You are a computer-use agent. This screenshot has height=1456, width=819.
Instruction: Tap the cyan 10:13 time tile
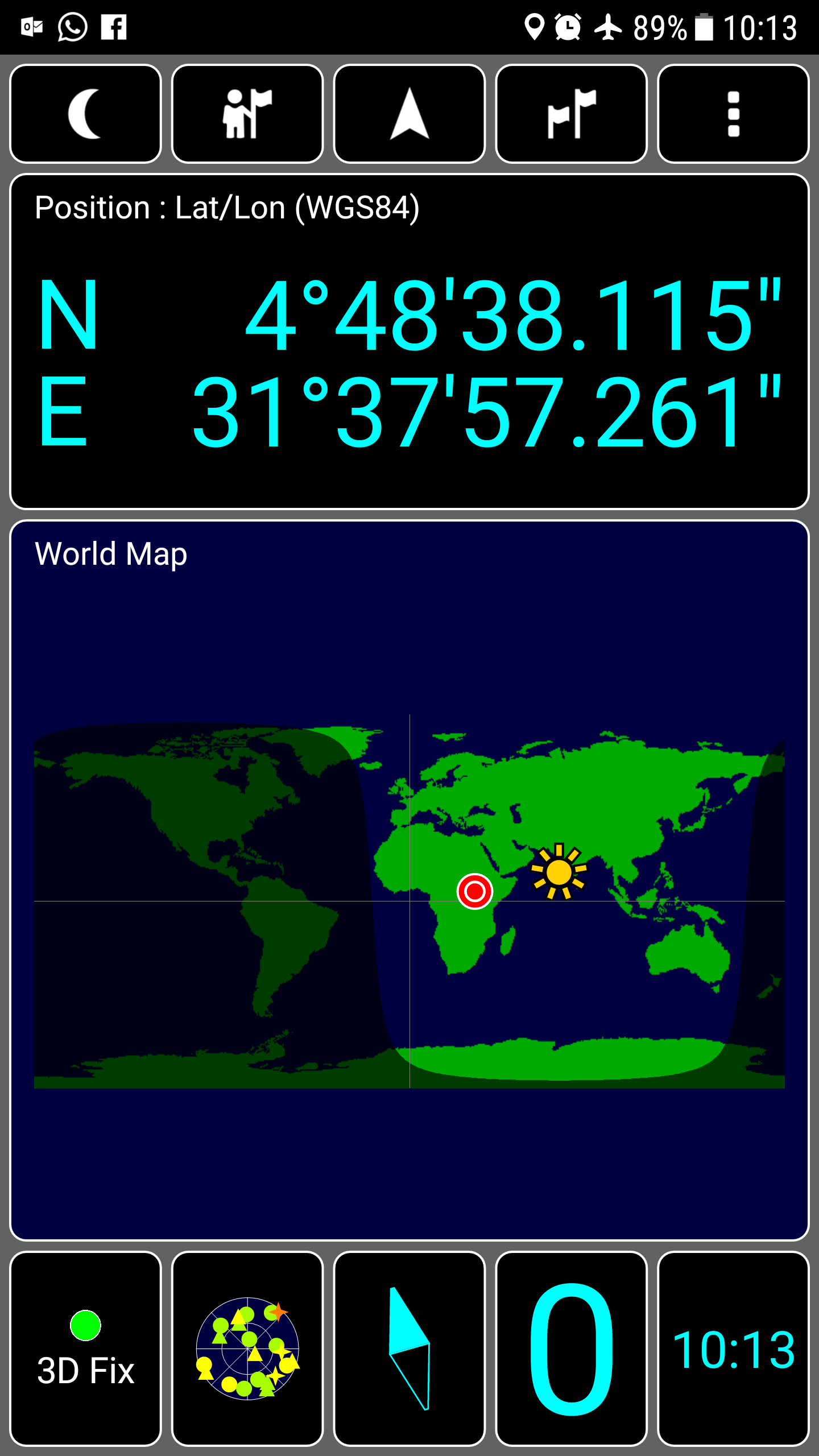click(x=733, y=1349)
